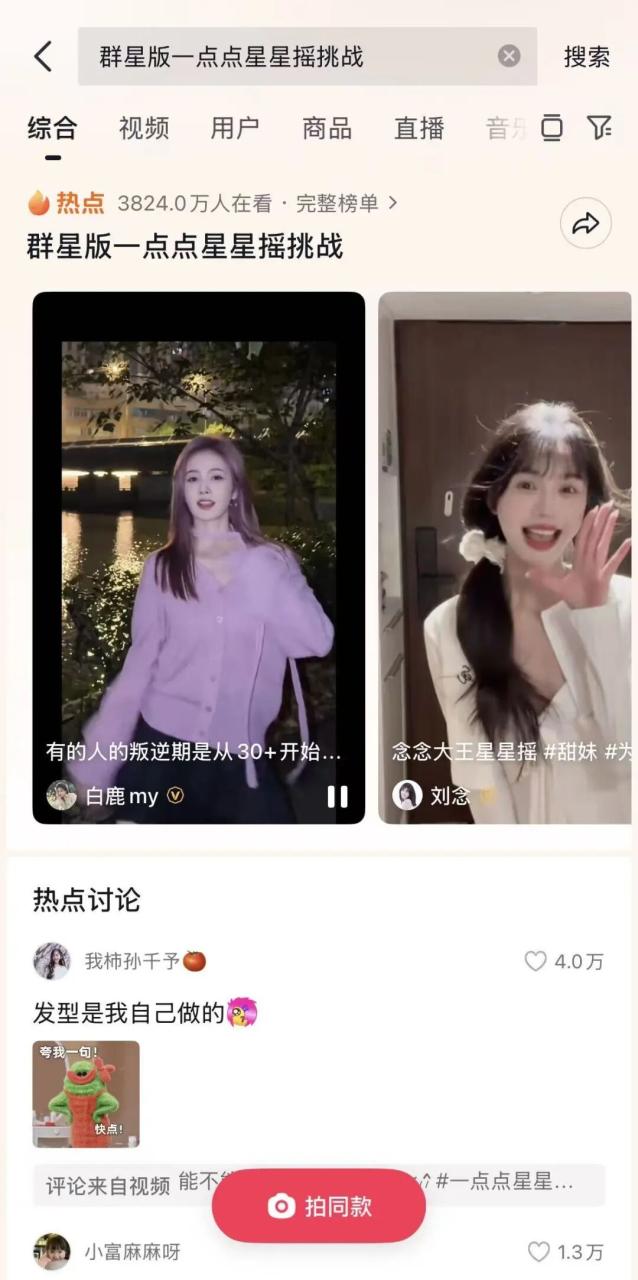638x1280 pixels.
Task: Switch to the 直播 tab
Action: pos(419,128)
